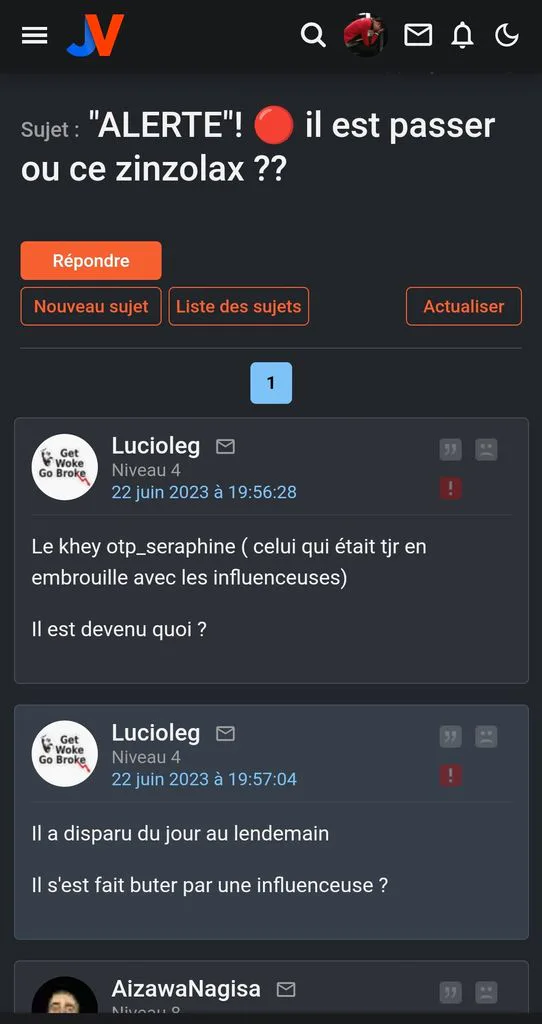Select page 1 of the topic
The width and height of the screenshot is (542, 1024).
point(271,383)
